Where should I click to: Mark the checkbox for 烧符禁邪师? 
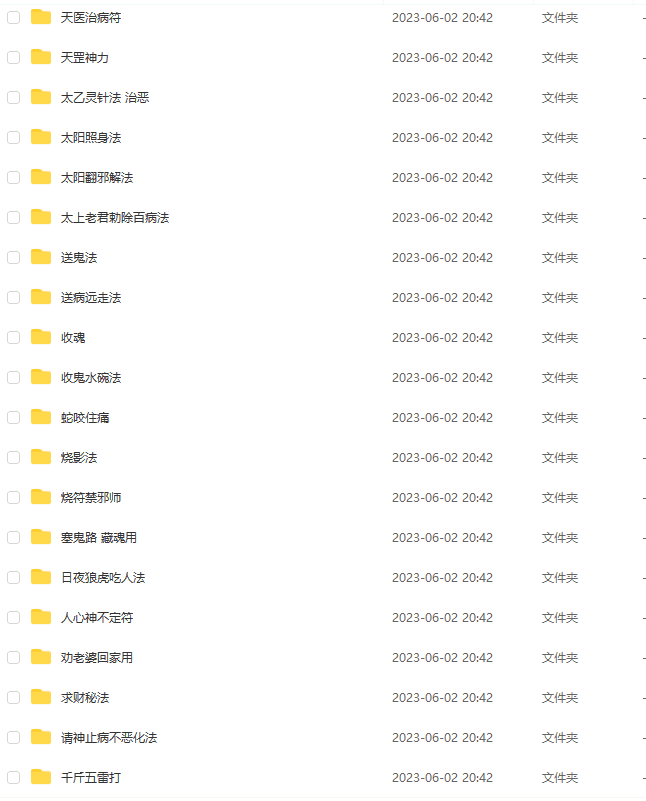[13, 498]
